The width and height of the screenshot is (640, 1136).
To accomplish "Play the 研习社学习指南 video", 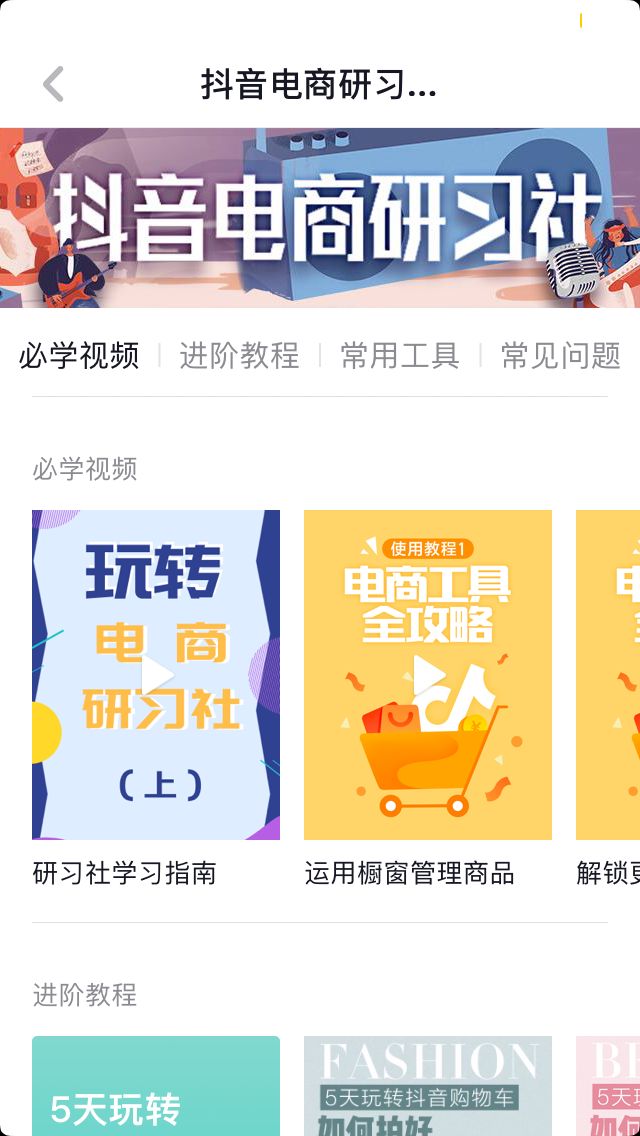I will pyautogui.click(x=156, y=675).
